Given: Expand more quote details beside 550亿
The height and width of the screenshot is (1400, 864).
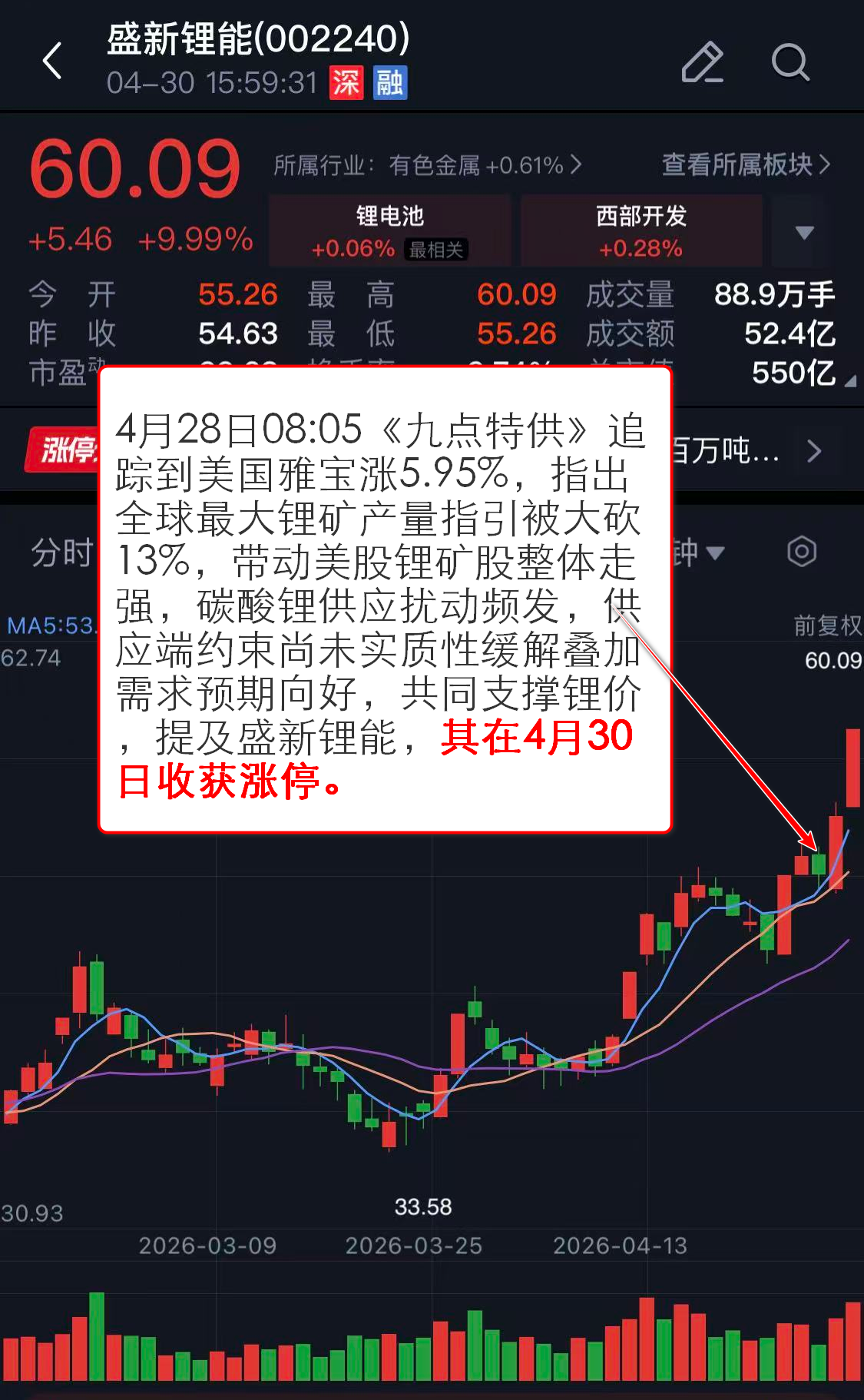Looking at the screenshot, I should 849,381.
